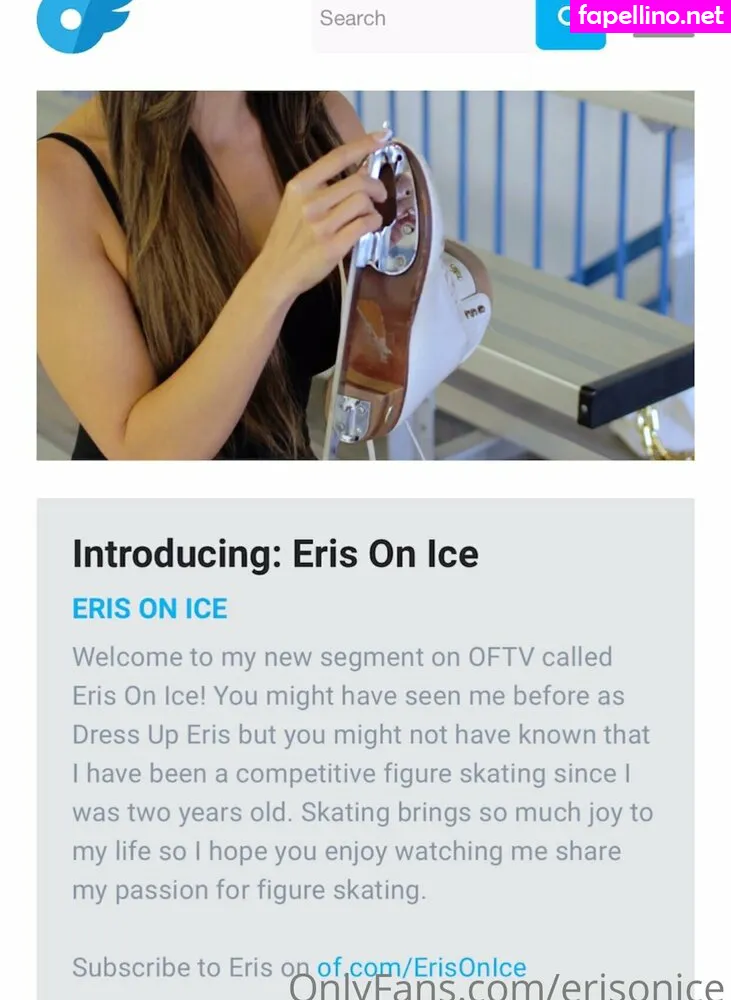Open the of.com/ErisOnIce link
The width and height of the screenshot is (731, 1000).
(x=421, y=967)
